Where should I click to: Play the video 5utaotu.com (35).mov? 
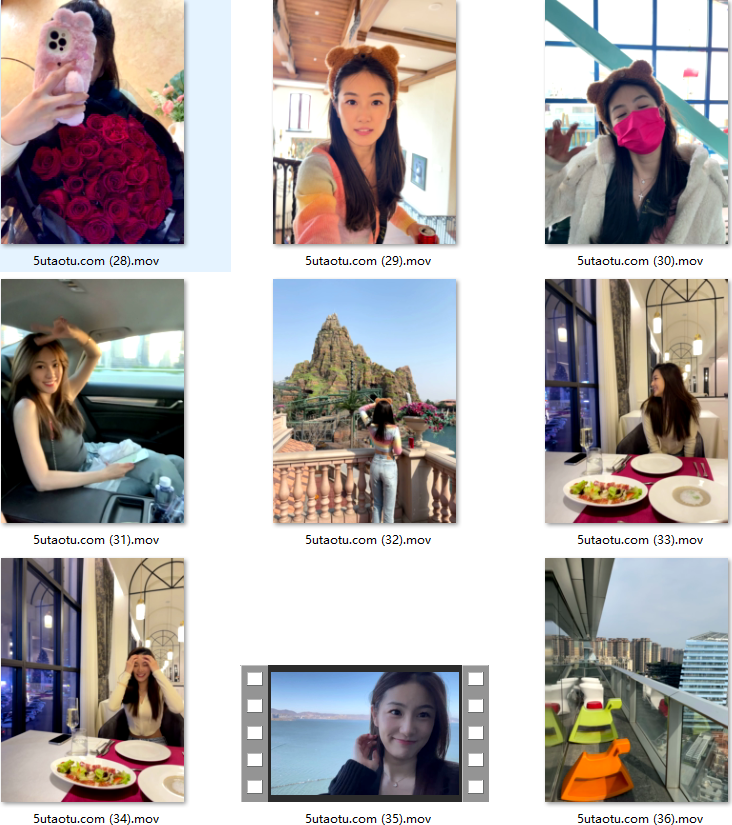(x=364, y=733)
